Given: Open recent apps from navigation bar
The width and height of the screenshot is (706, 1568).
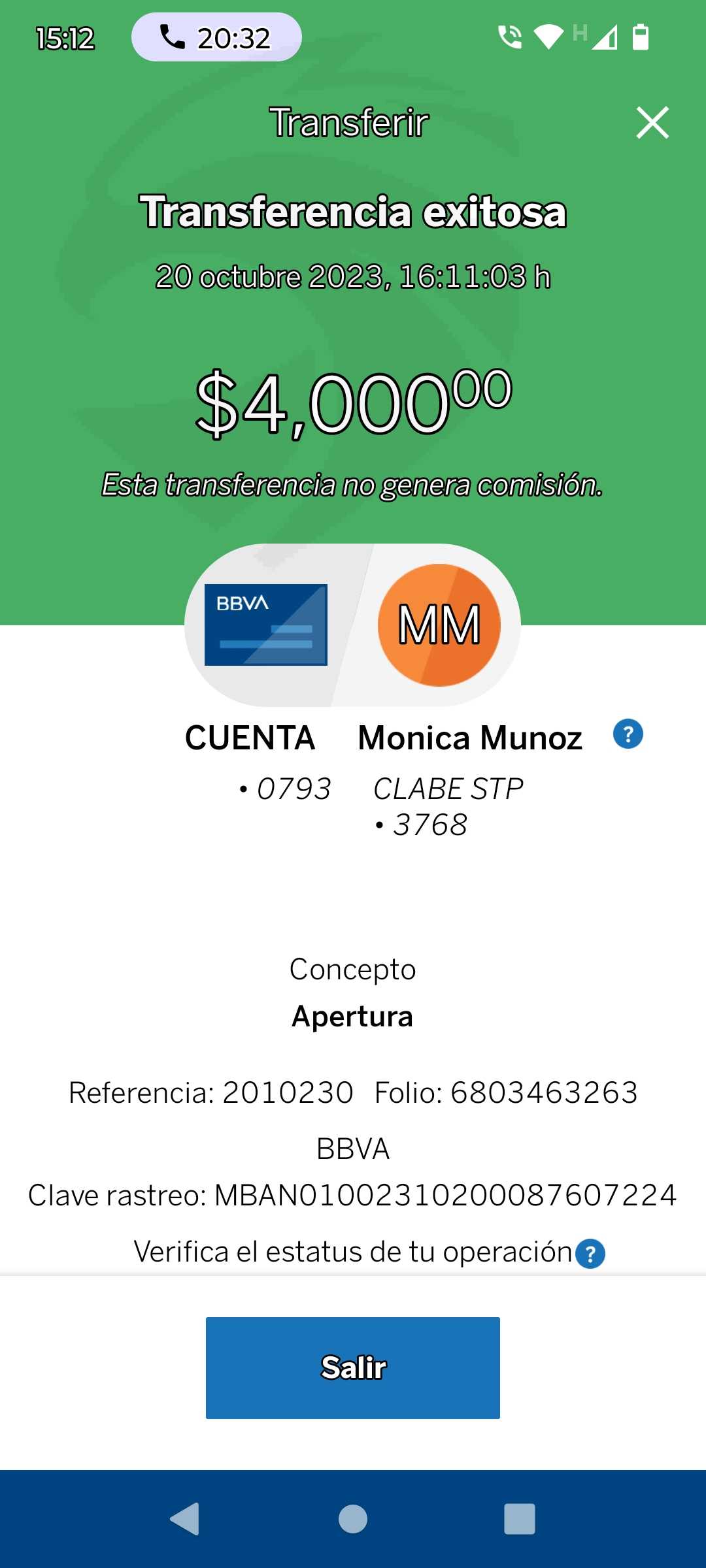Looking at the screenshot, I should click(x=520, y=1519).
